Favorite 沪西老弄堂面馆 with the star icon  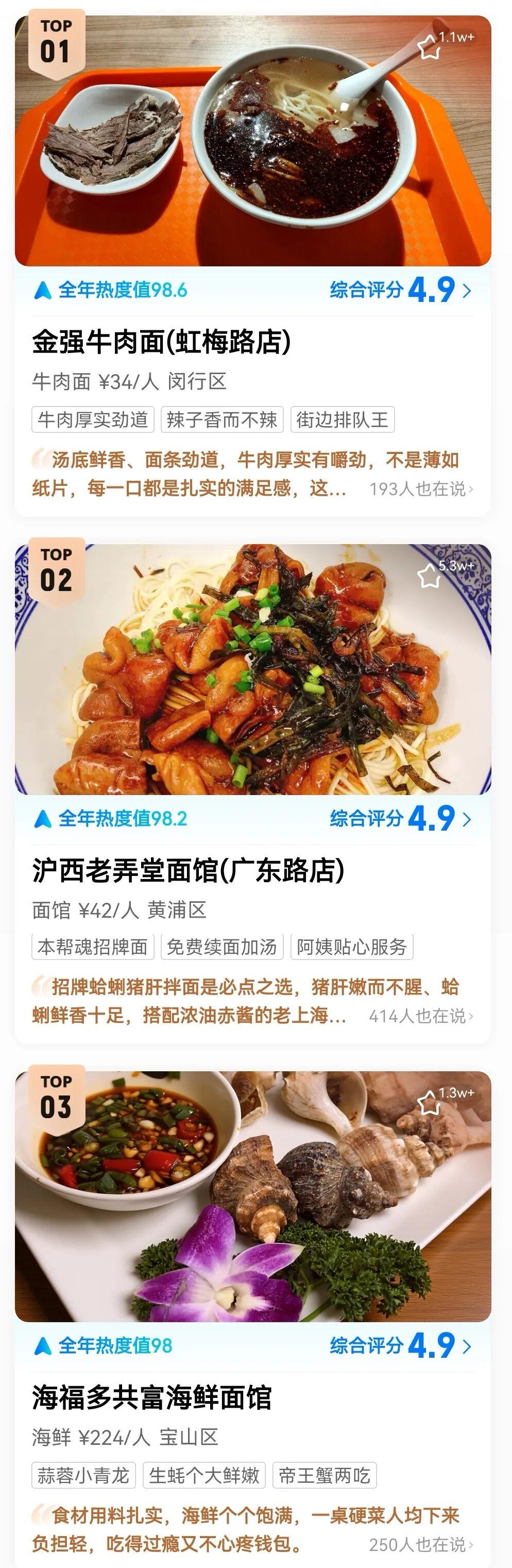429,577
